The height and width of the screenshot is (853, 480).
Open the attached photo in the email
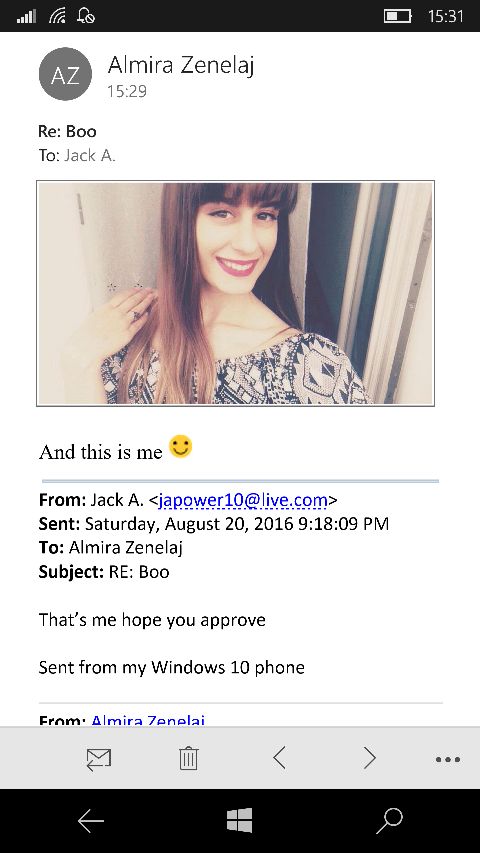(235, 293)
